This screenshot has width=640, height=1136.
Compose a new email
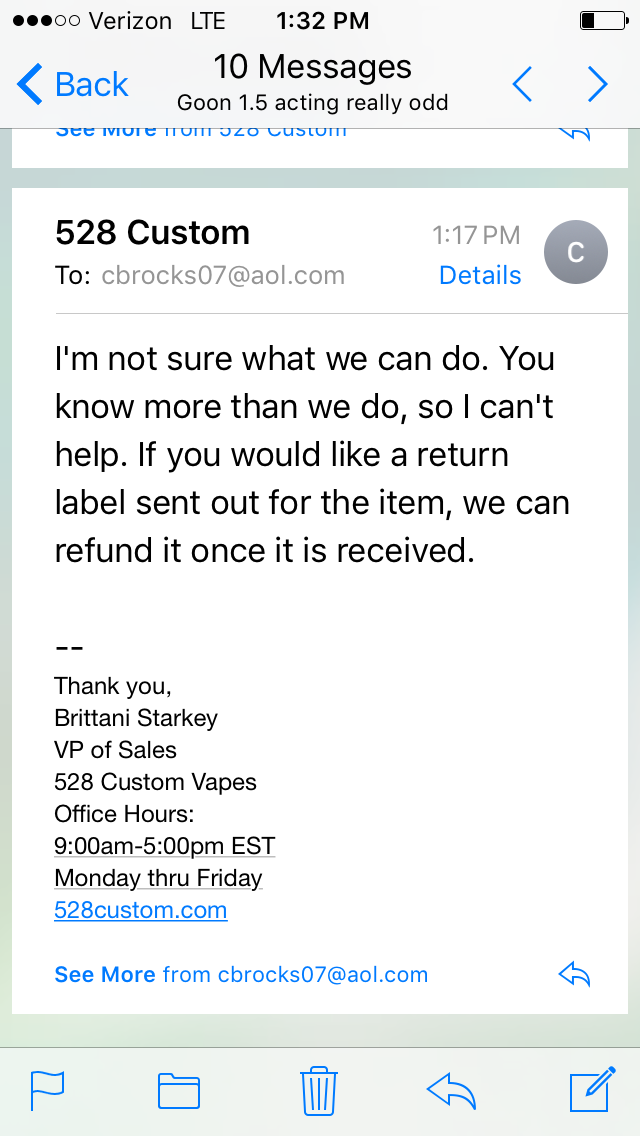[590, 1089]
